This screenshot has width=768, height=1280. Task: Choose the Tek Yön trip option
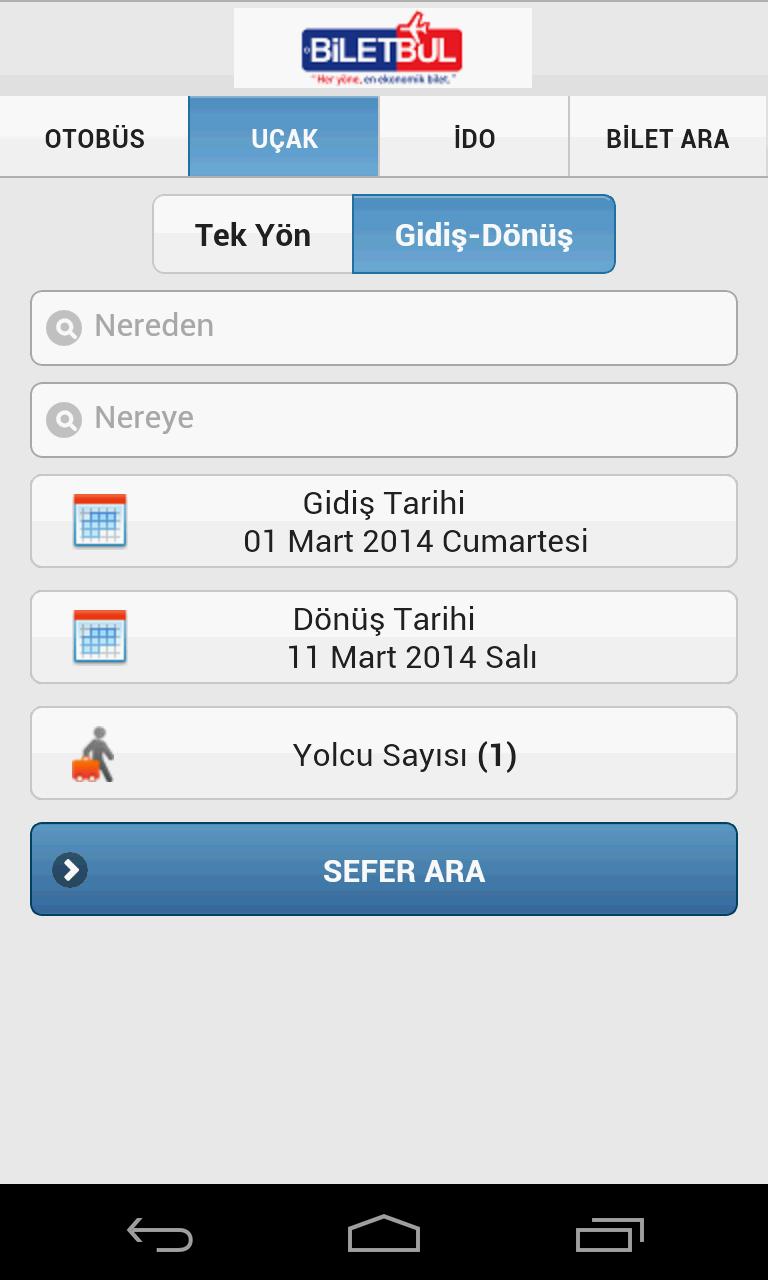[253, 235]
